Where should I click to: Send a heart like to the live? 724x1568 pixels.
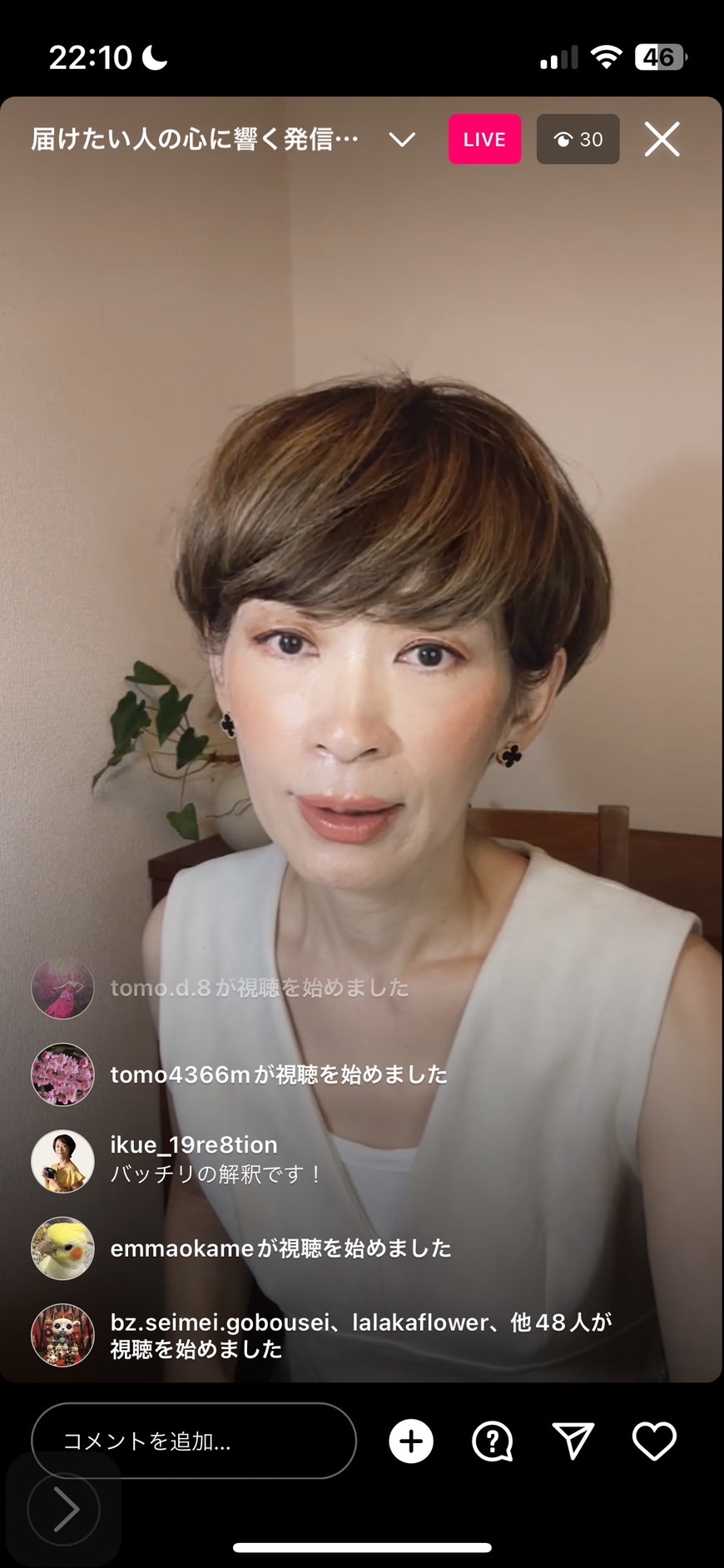[654, 1441]
